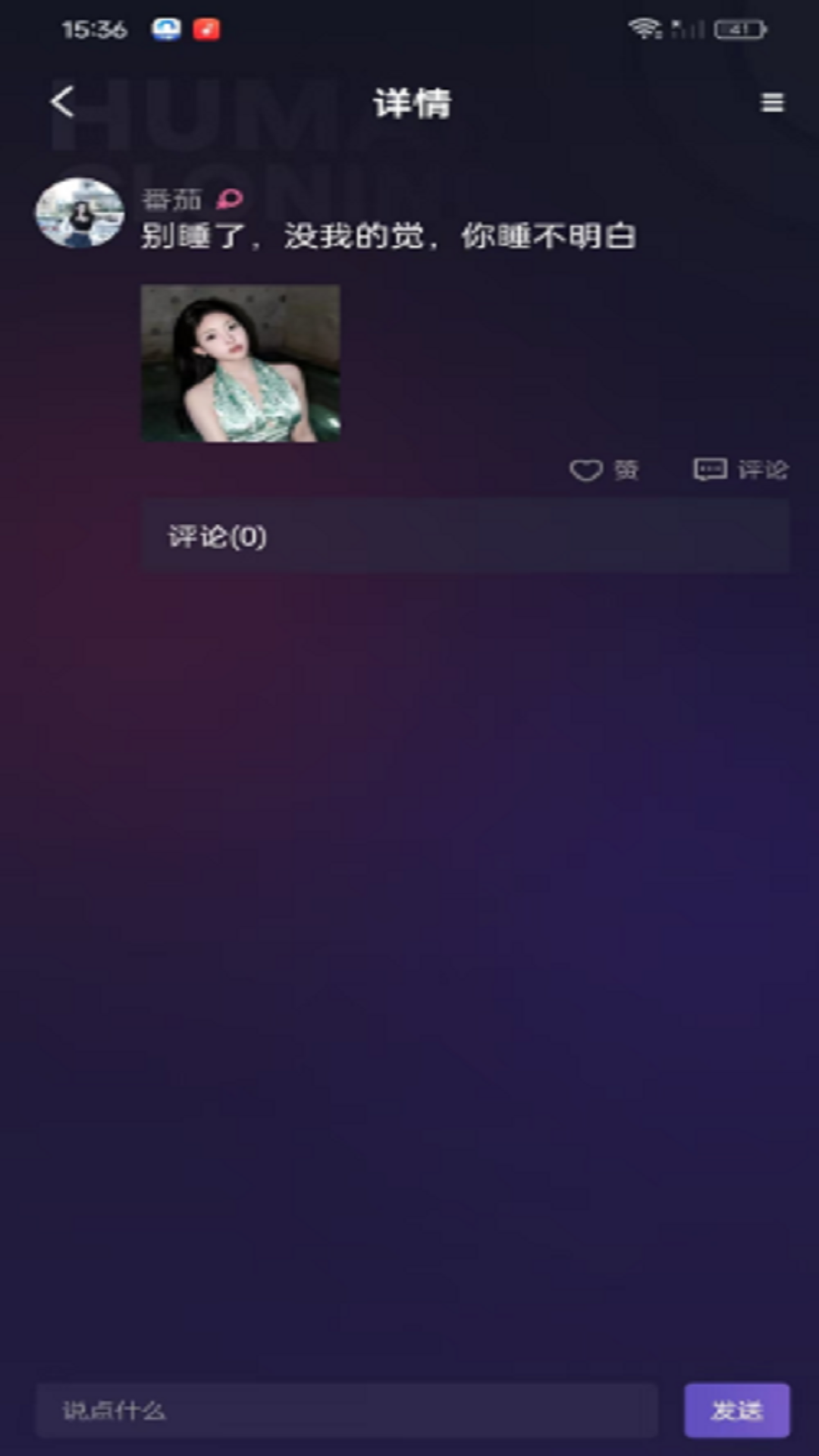819x1456 pixels.
Task: Go back from the 详情 page
Action: point(63,102)
